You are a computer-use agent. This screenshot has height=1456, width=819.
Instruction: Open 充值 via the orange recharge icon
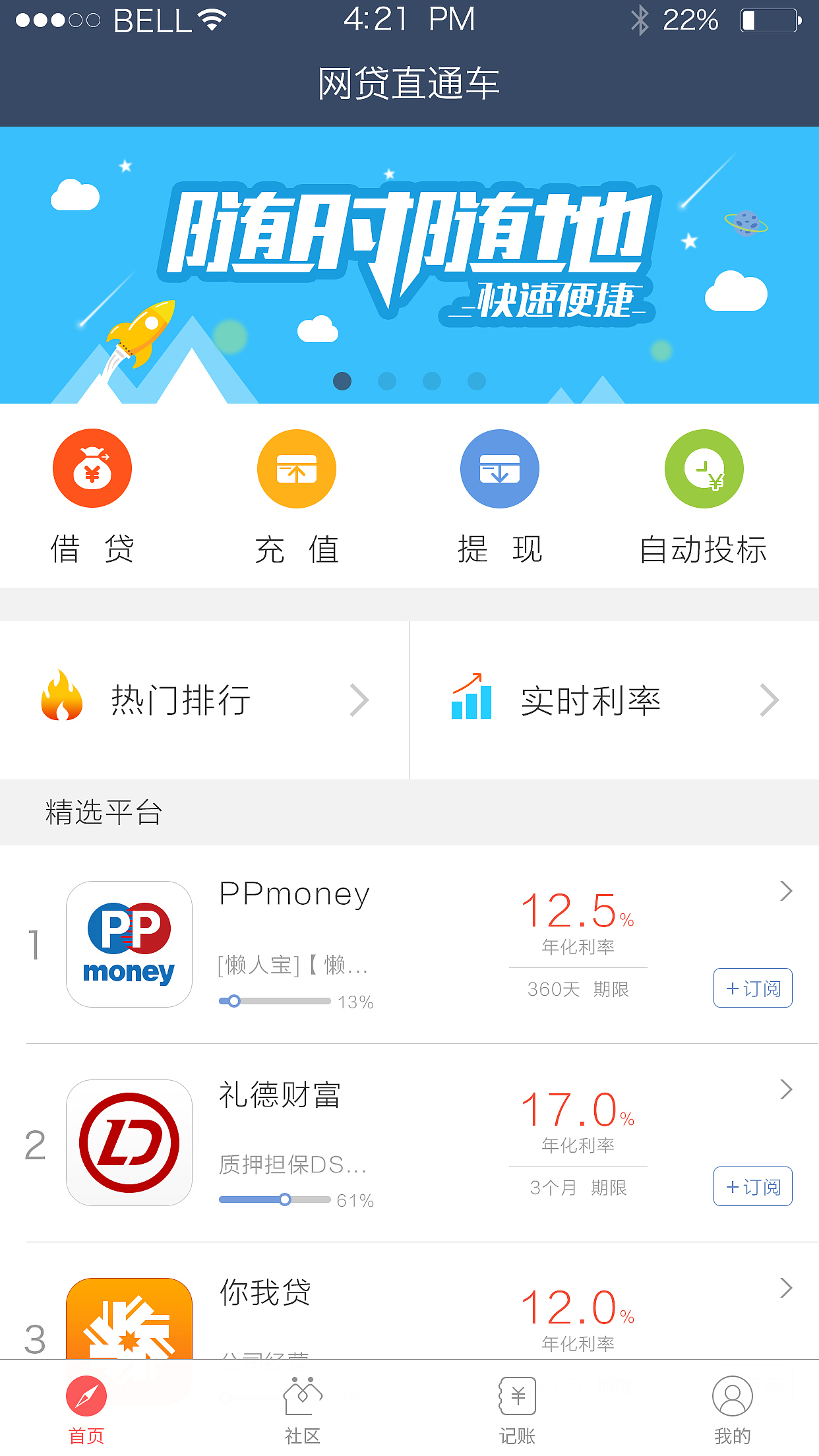(296, 468)
